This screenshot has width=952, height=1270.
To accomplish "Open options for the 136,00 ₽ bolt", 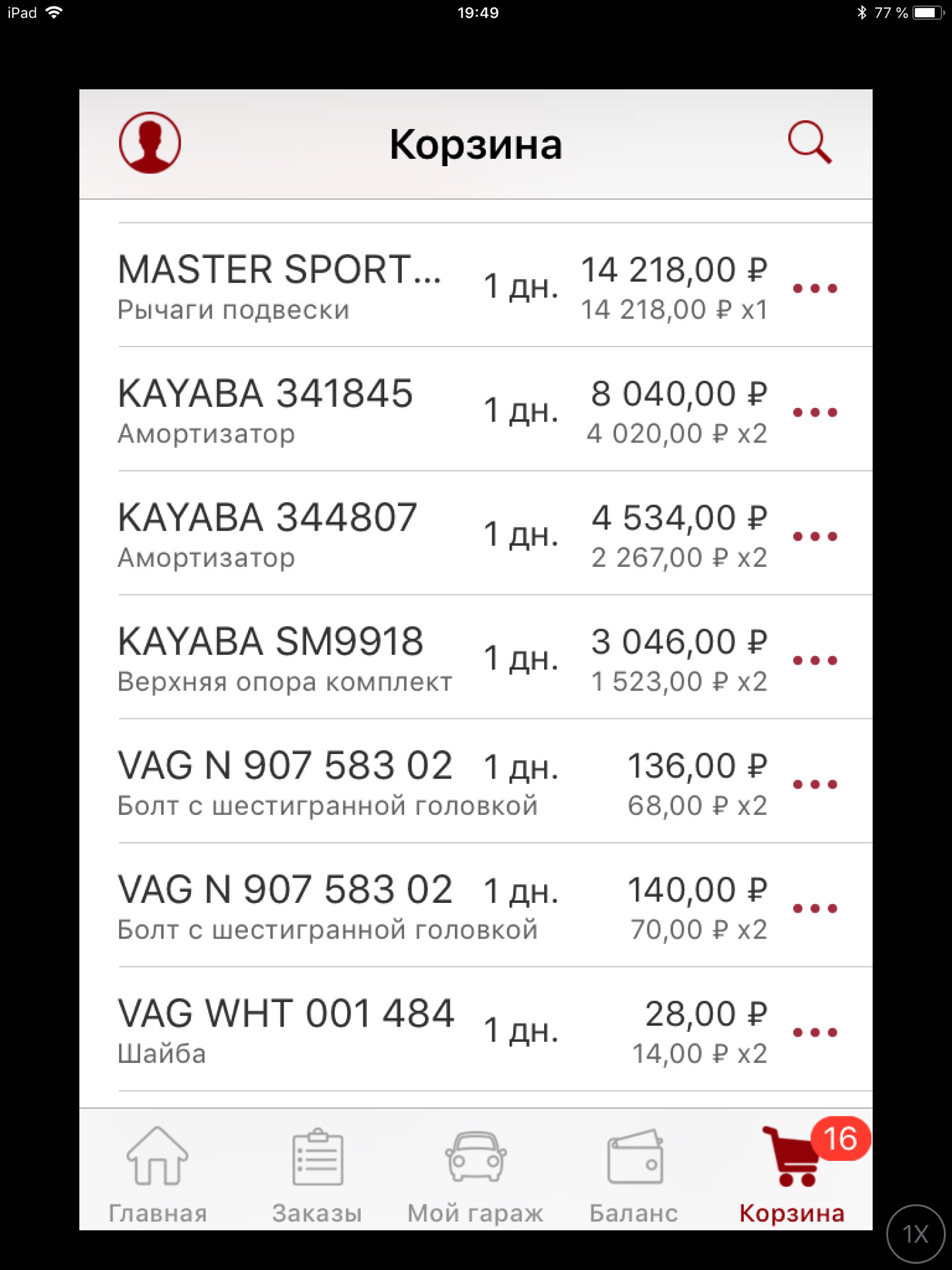I will click(x=814, y=784).
